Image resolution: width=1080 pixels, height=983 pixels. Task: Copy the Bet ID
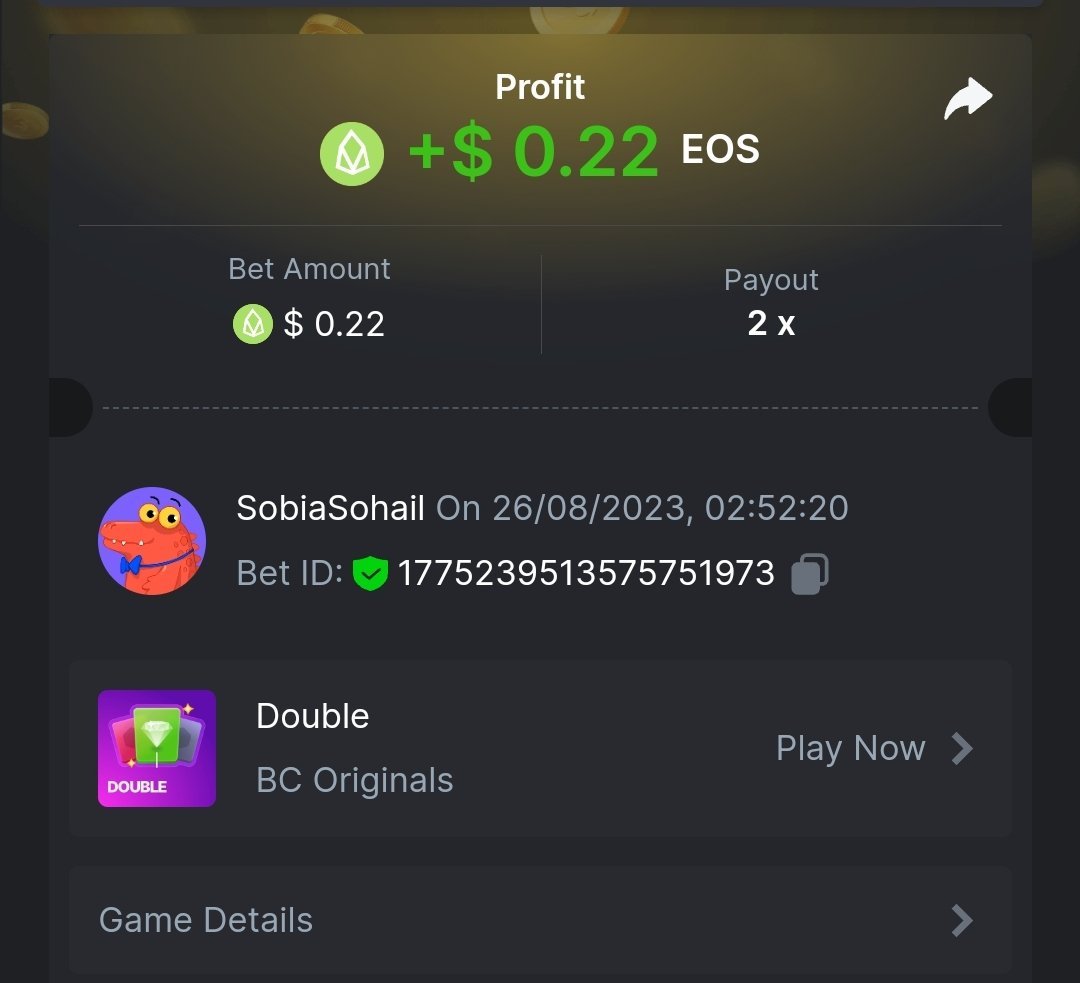point(809,574)
